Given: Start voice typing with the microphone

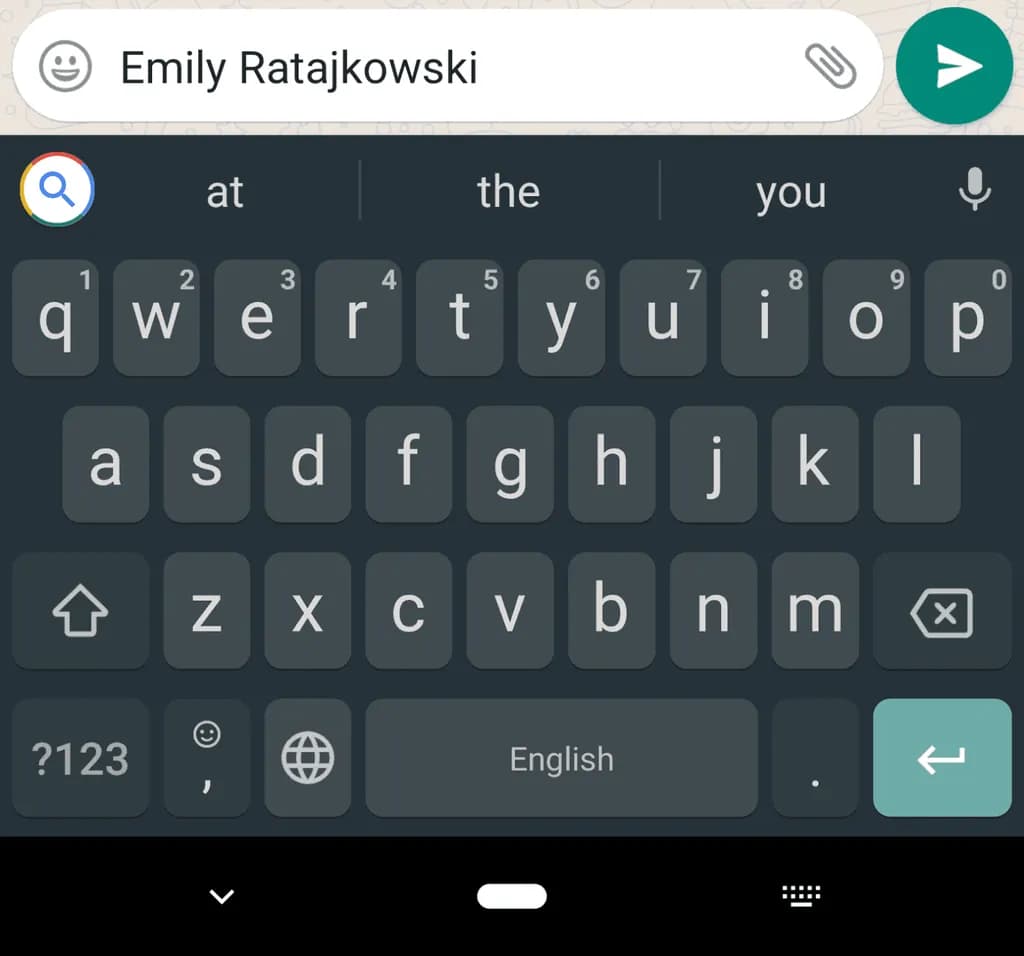Looking at the screenshot, I should pos(974,189).
